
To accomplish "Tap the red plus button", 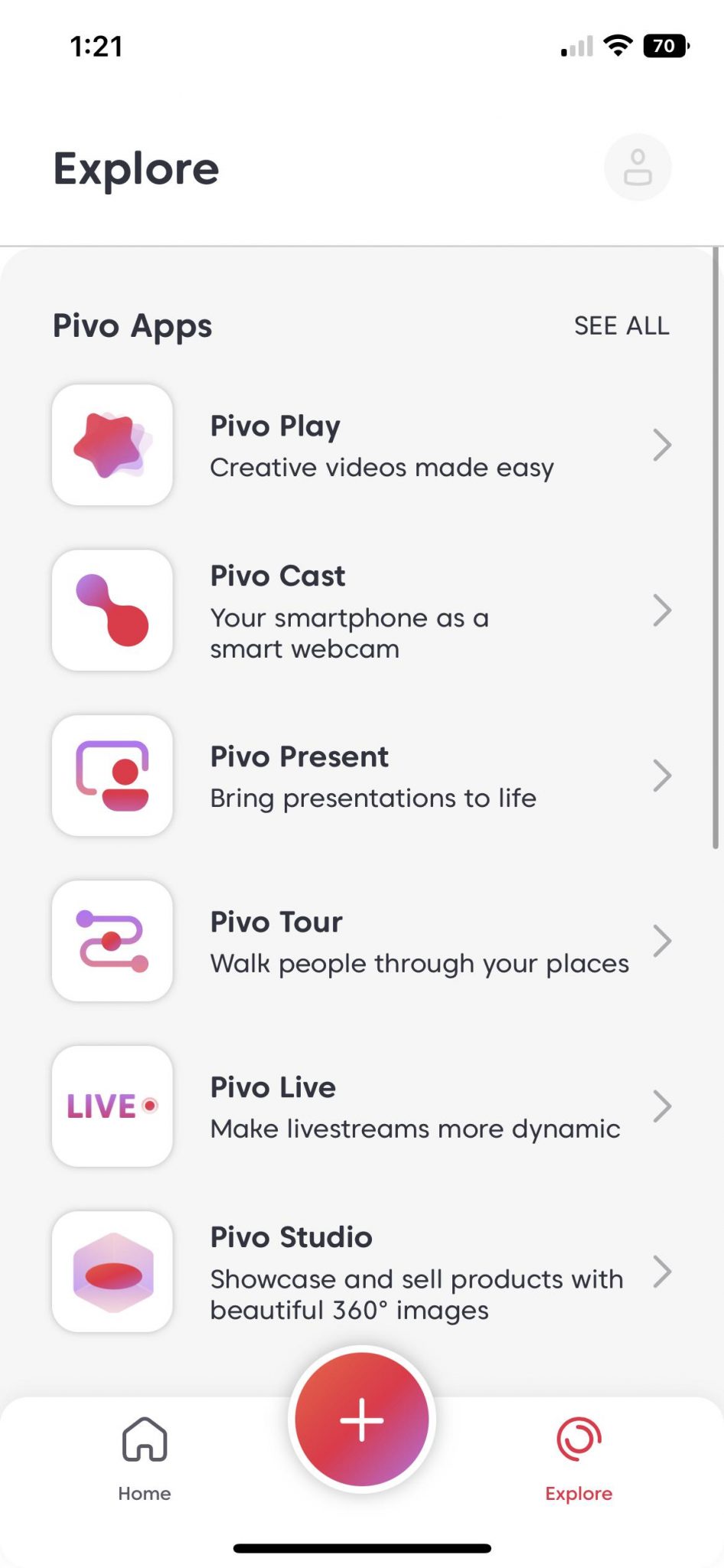I will [x=362, y=1419].
